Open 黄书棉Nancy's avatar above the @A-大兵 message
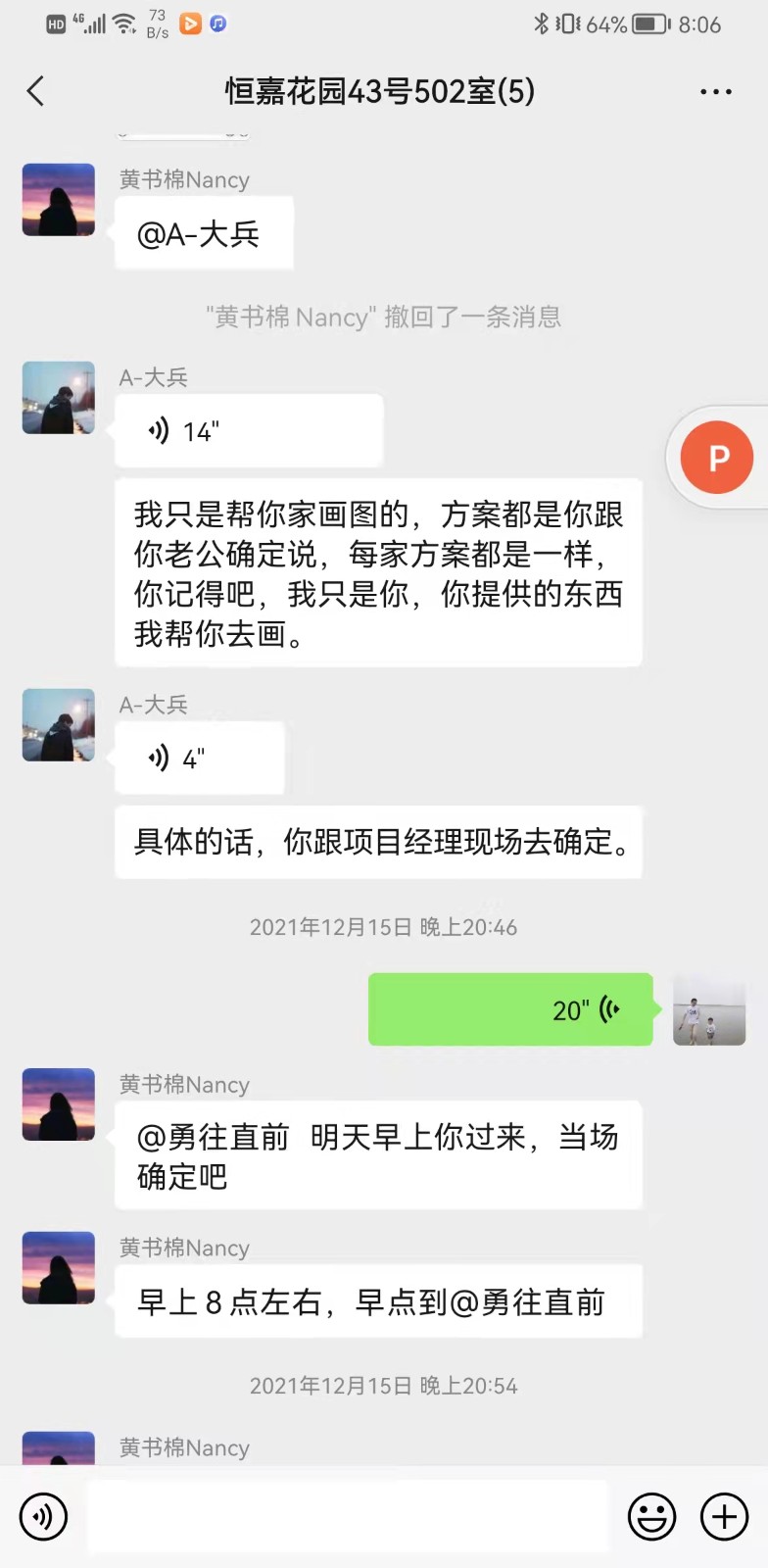This screenshot has width=768, height=1568. (59, 200)
